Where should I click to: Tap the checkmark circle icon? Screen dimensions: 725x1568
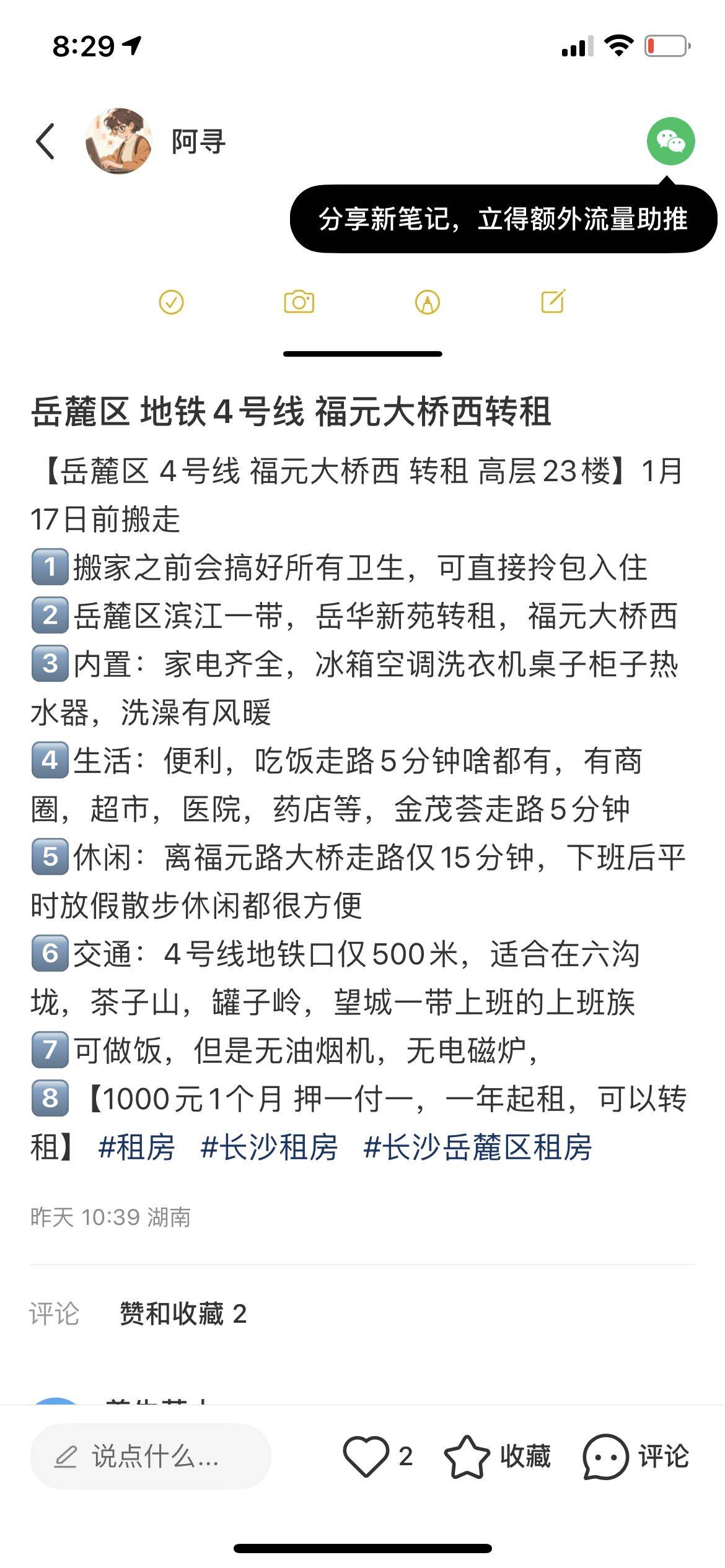coord(172,302)
